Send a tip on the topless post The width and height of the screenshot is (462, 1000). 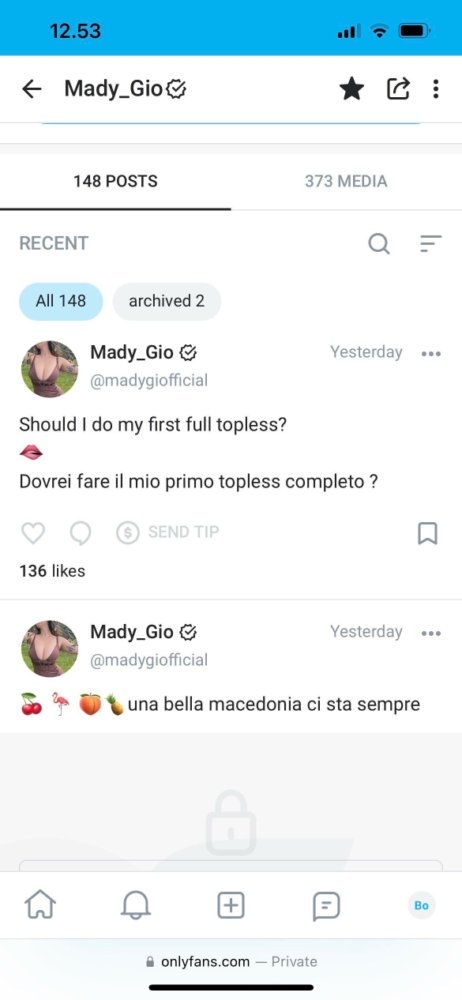(x=168, y=532)
